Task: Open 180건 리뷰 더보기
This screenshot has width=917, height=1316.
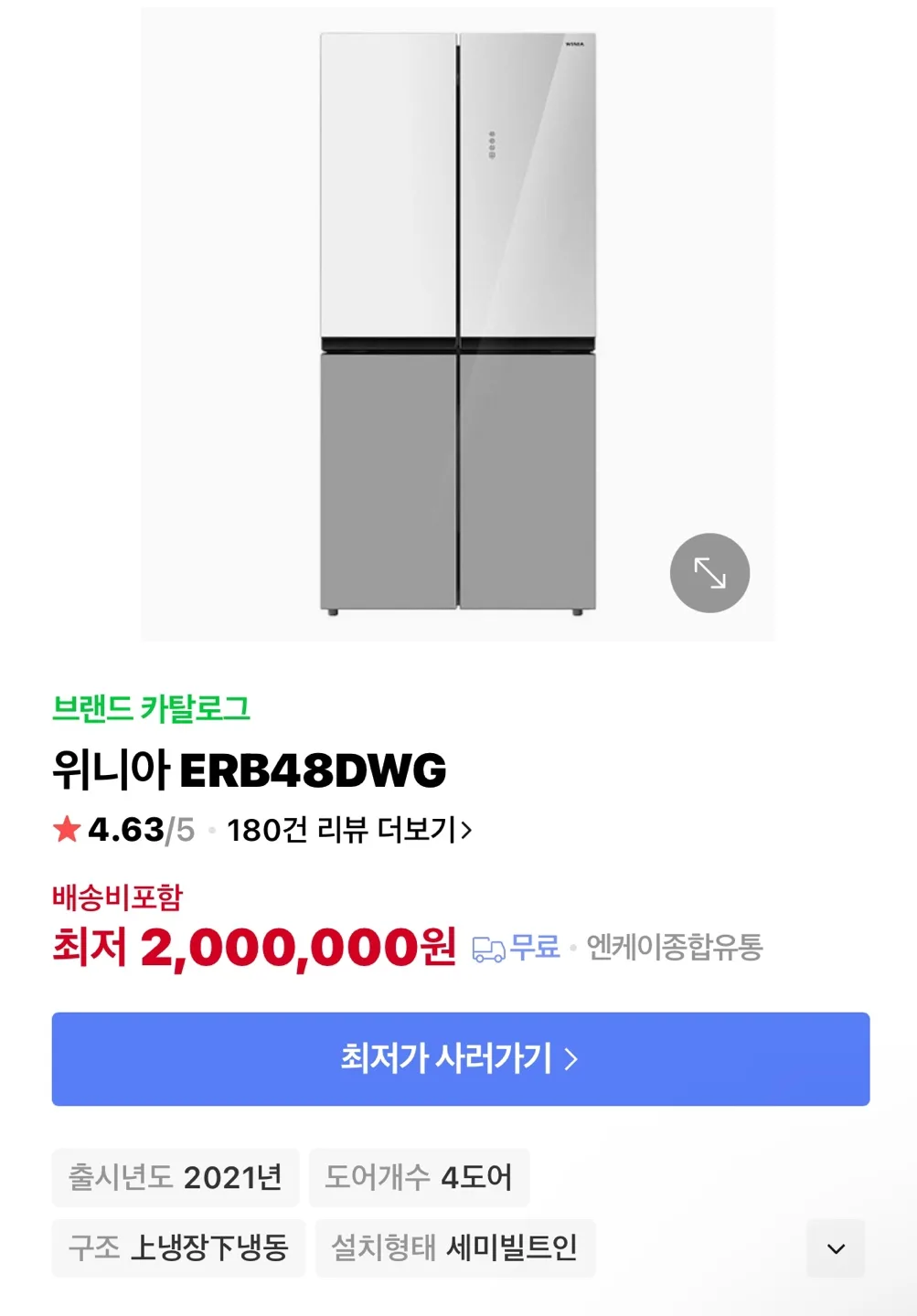Action: coord(349,830)
